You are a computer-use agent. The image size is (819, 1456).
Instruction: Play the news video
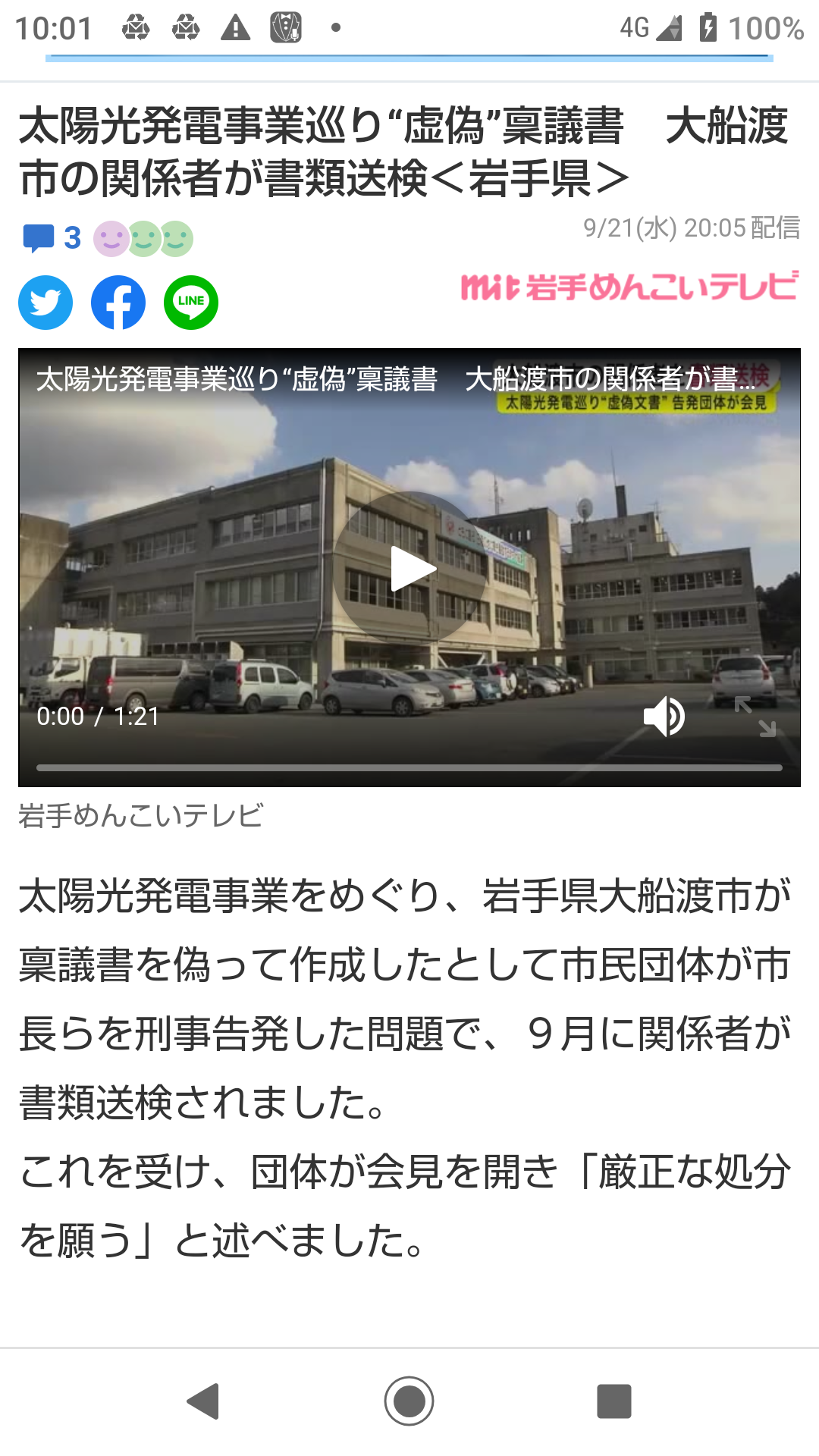point(410,568)
